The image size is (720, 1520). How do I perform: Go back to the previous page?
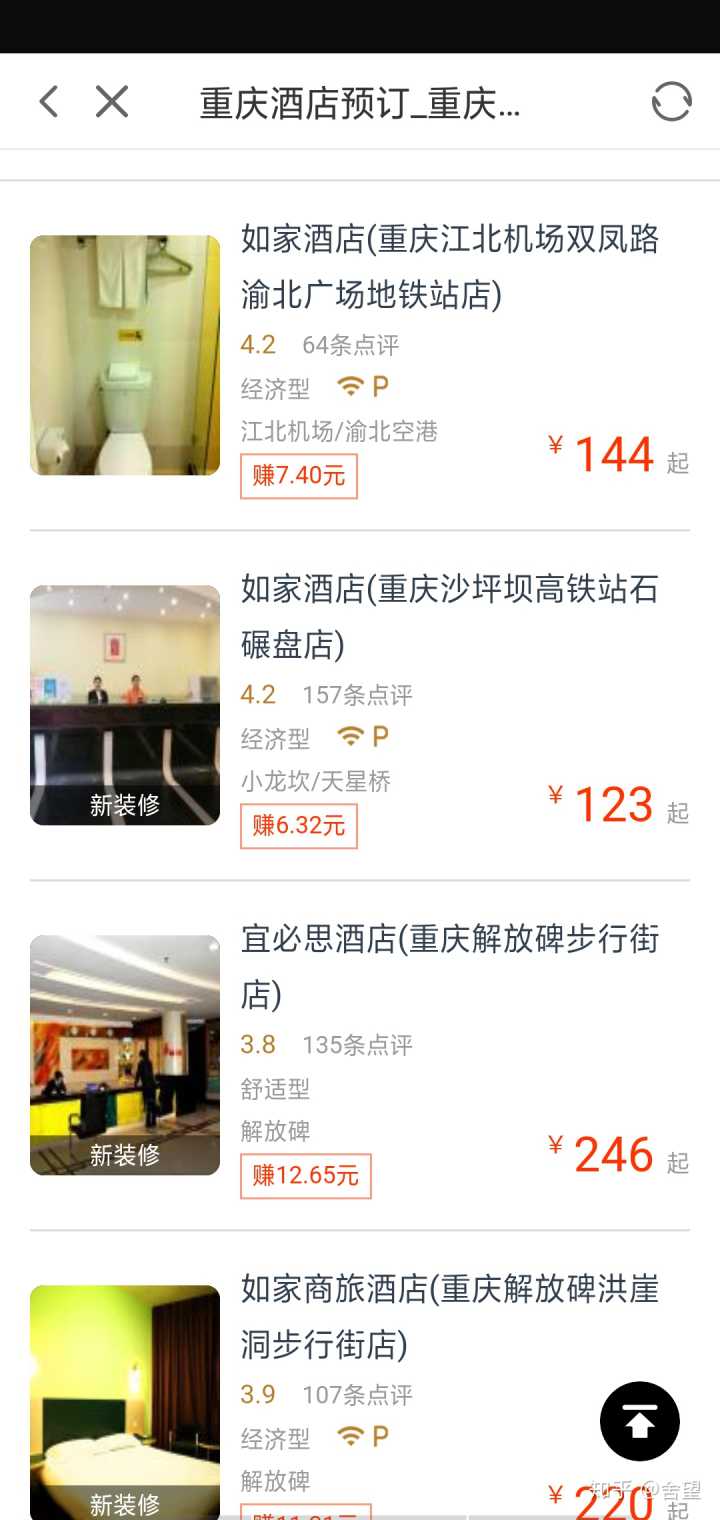[x=48, y=102]
